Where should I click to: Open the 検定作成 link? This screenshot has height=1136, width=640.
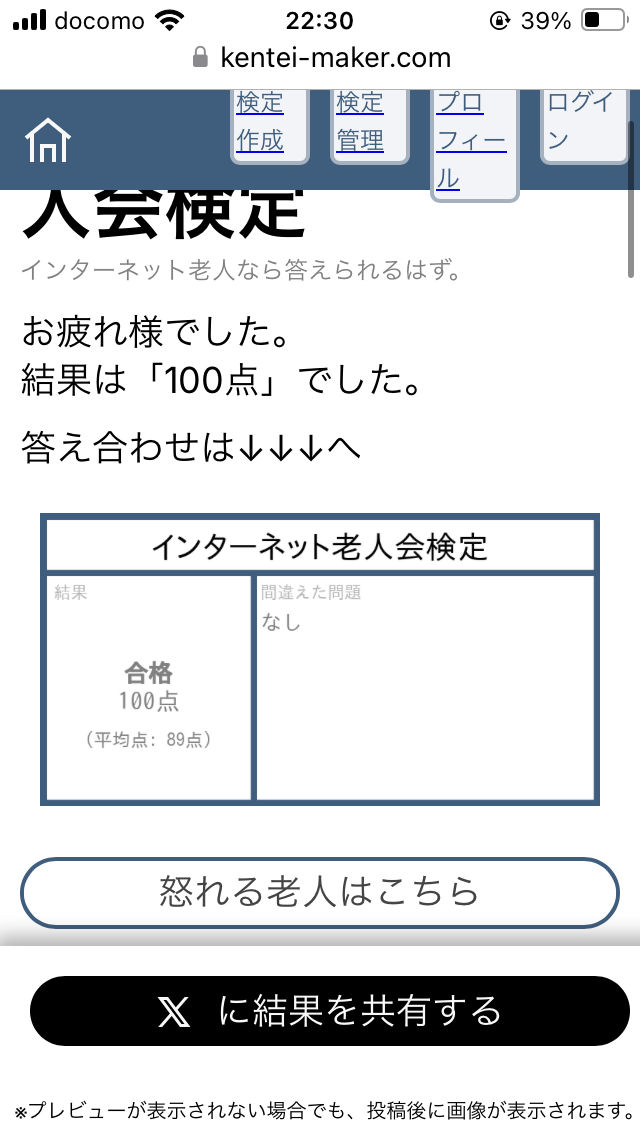click(260, 123)
